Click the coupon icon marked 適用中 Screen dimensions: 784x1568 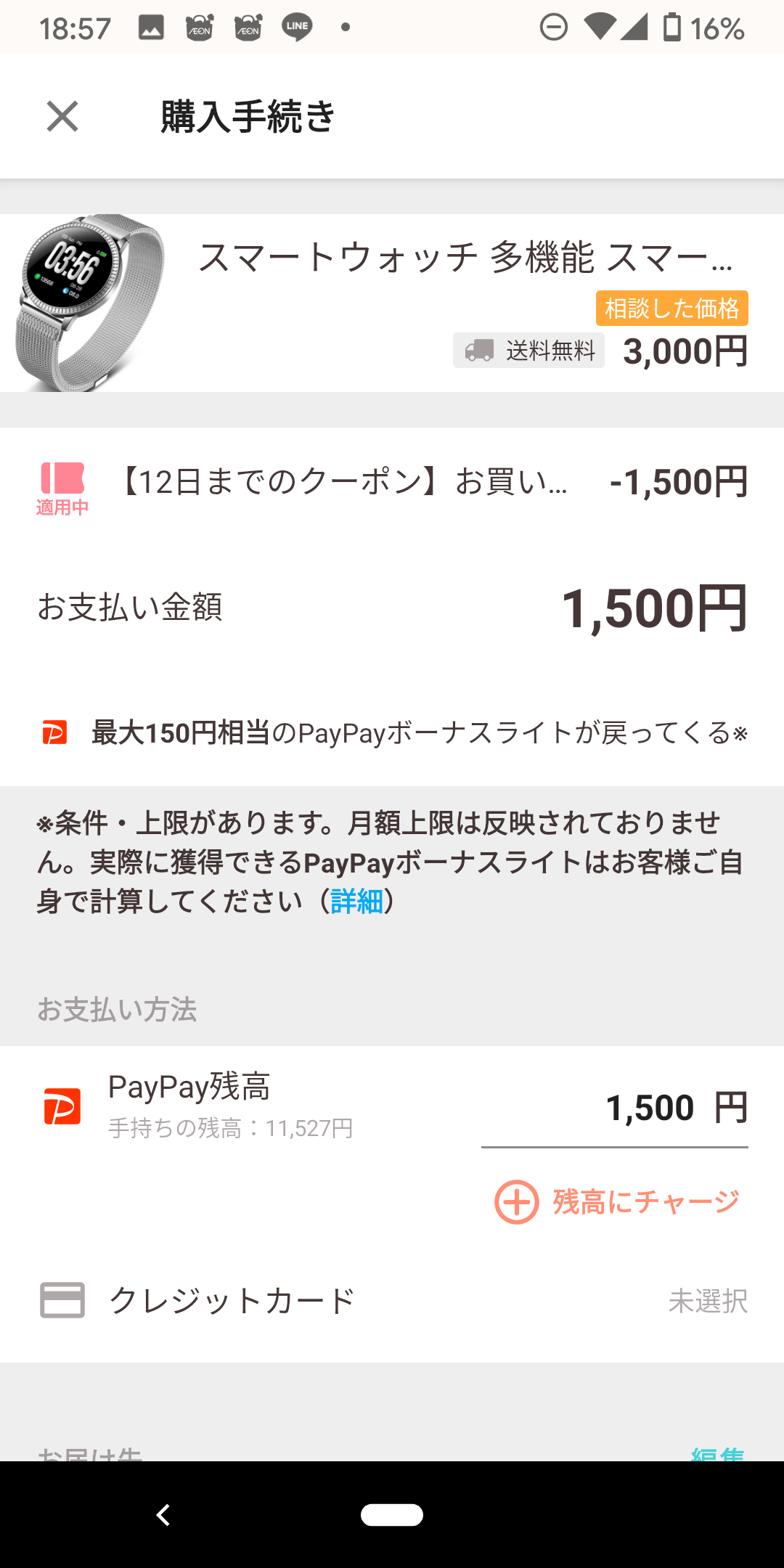pos(62,483)
